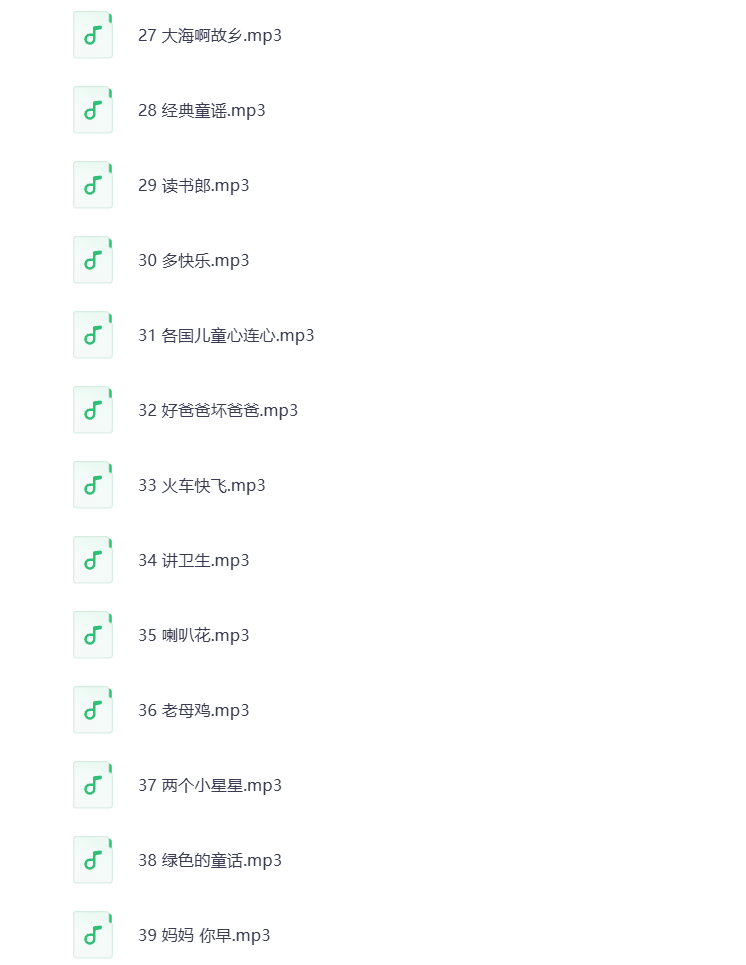Open 32 好爸爸坏爸爸.mp3
This screenshot has width=746, height=965.
point(218,410)
